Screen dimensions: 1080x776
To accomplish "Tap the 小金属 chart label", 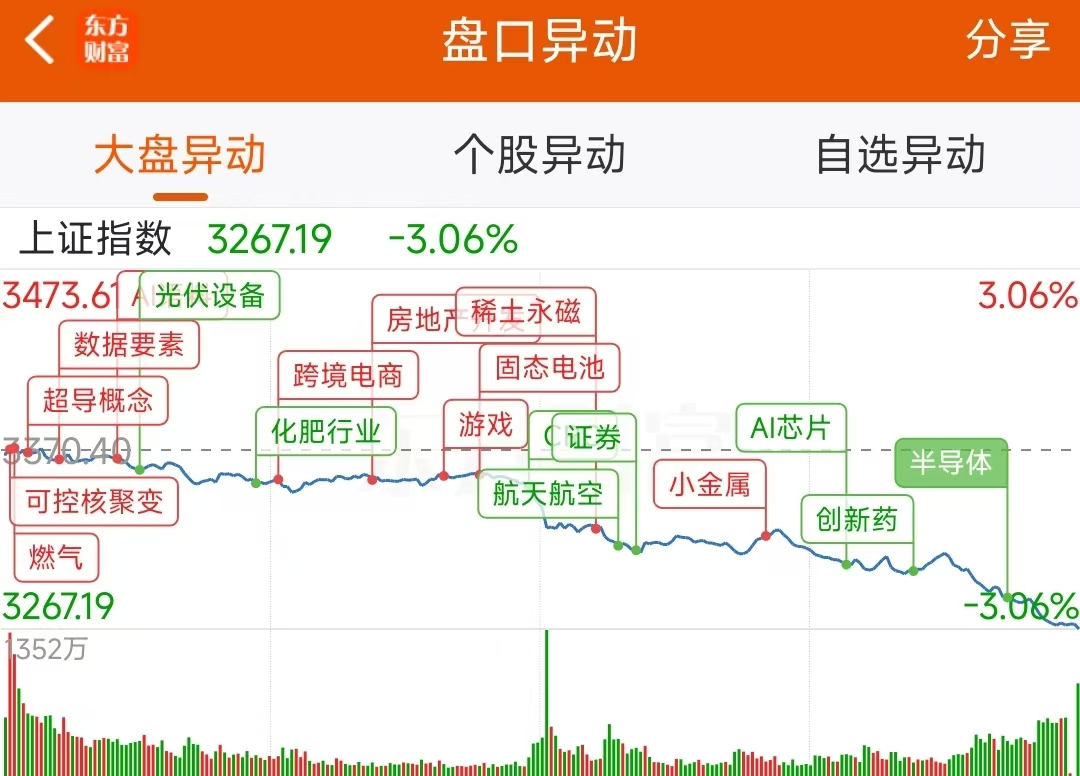I will [709, 485].
